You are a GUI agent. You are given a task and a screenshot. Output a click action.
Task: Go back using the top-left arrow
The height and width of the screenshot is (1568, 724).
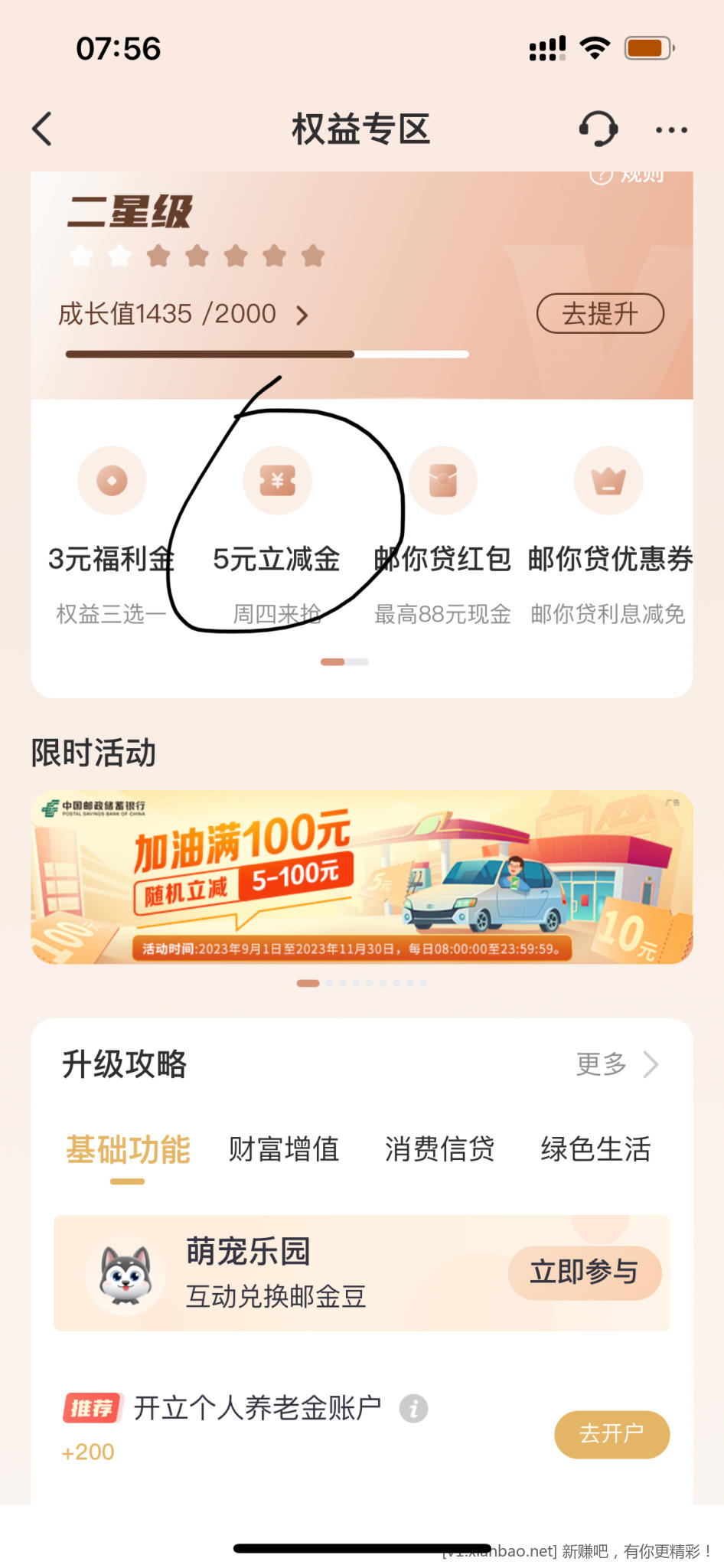pos(42,129)
